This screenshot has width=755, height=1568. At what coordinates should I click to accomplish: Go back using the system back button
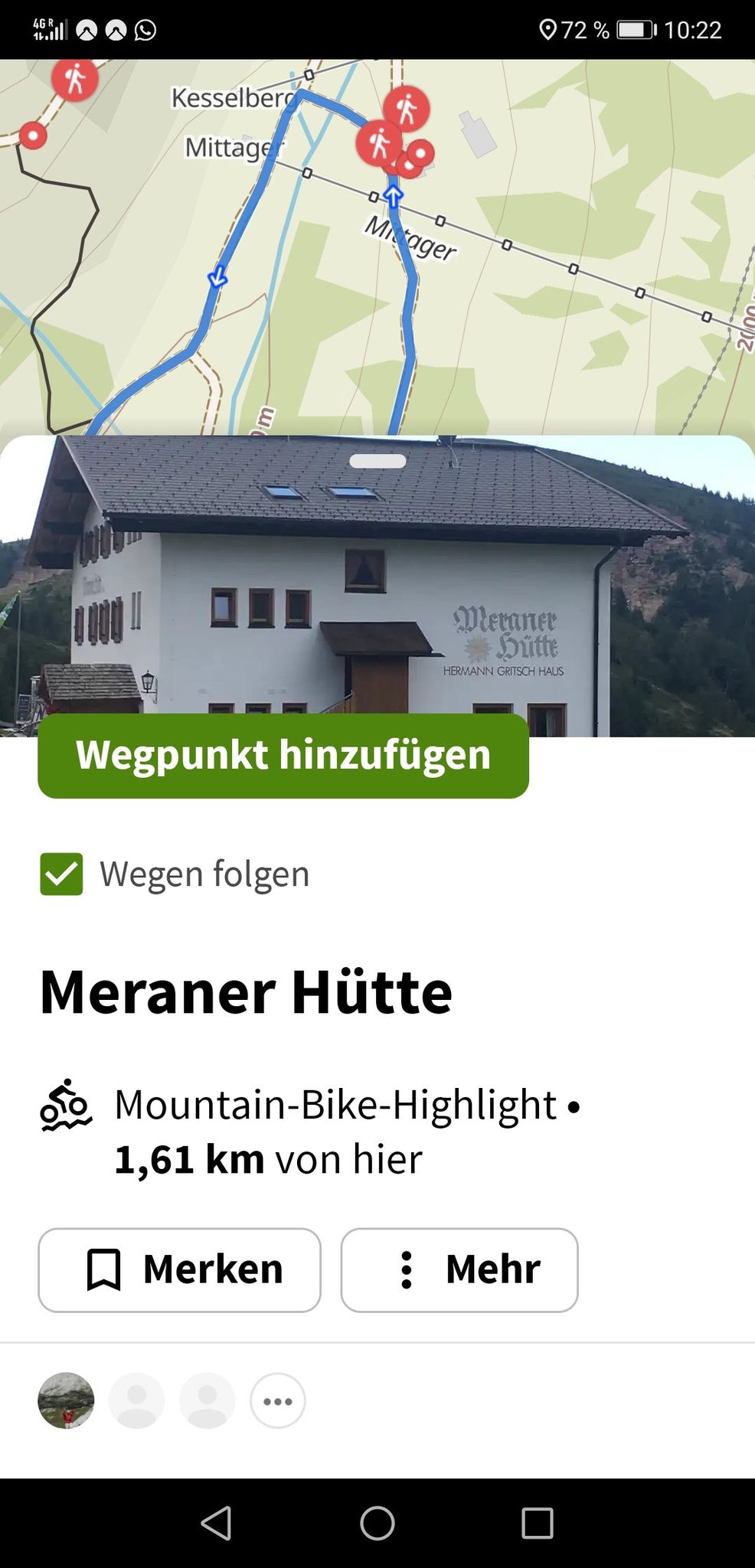coord(217,1523)
